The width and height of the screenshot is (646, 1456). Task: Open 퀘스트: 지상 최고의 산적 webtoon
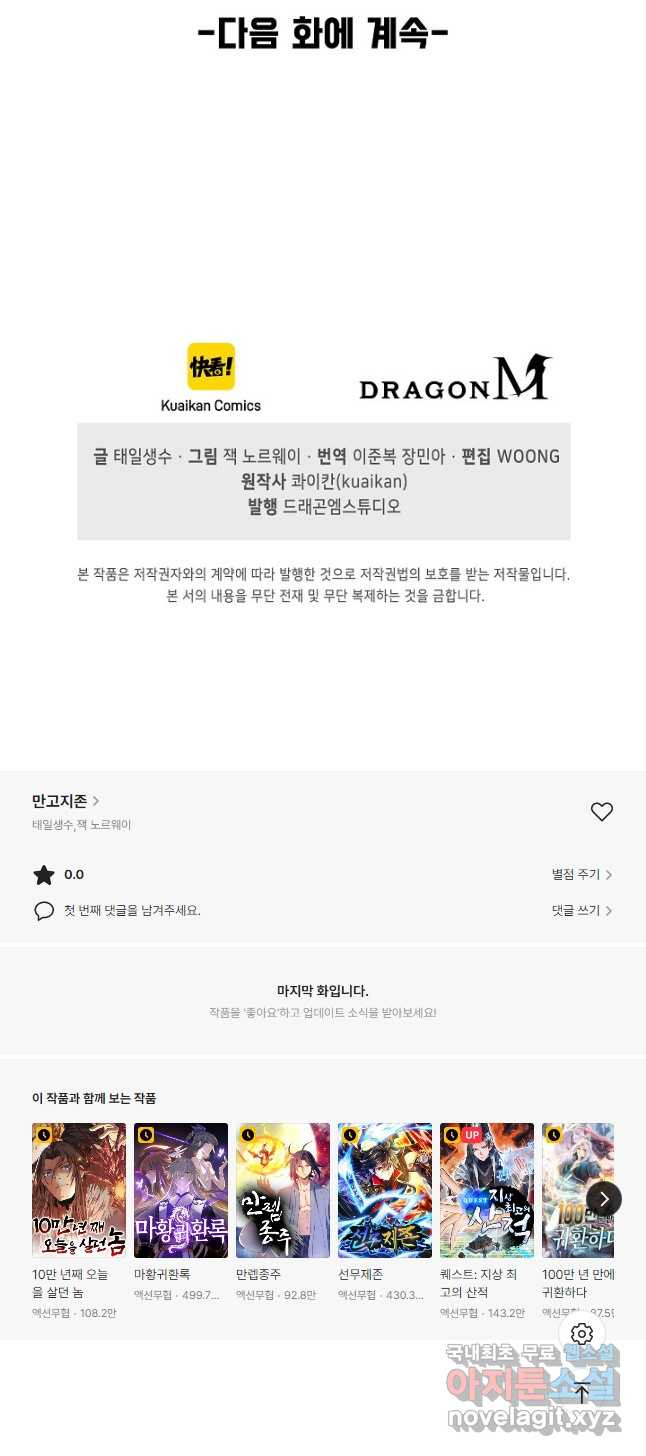(487, 1190)
